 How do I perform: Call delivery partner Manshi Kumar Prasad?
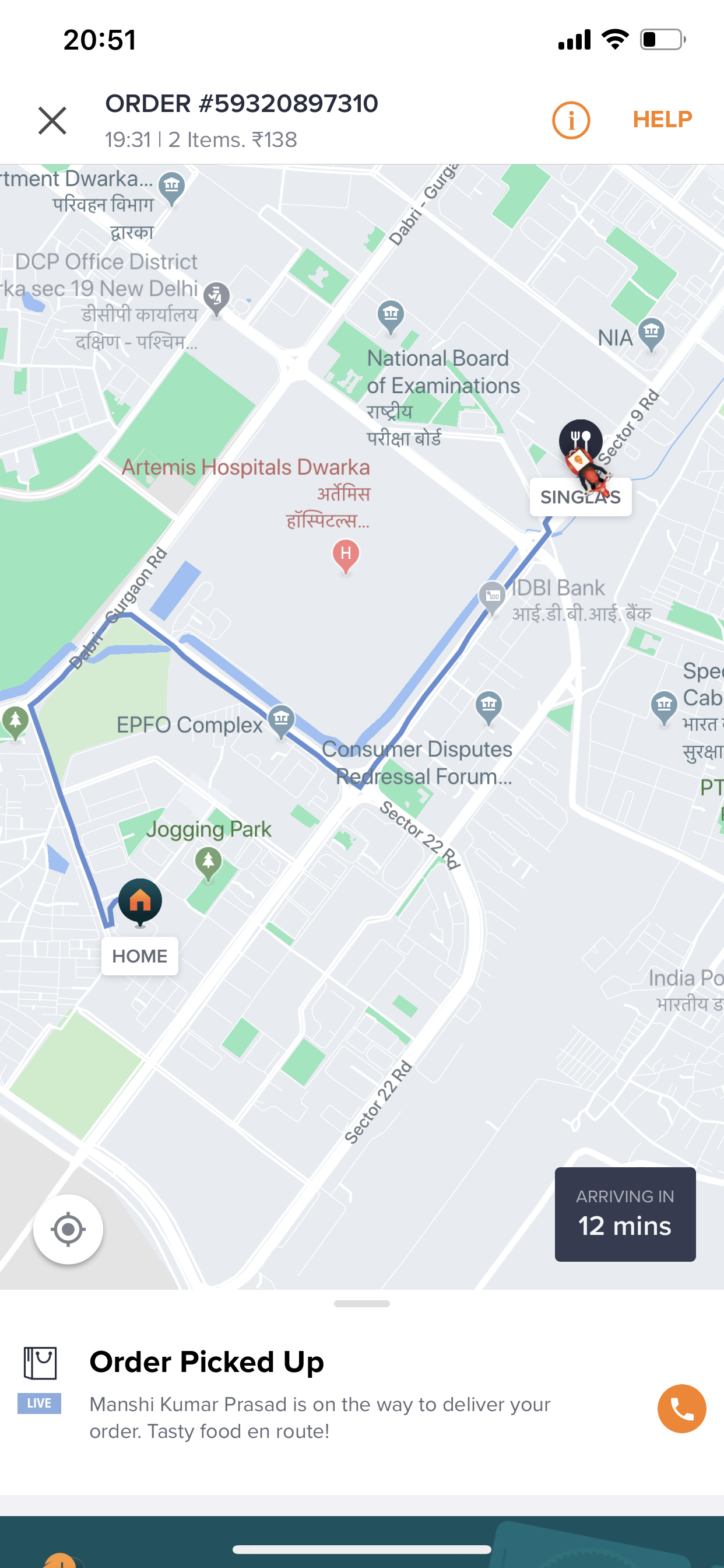(681, 1408)
